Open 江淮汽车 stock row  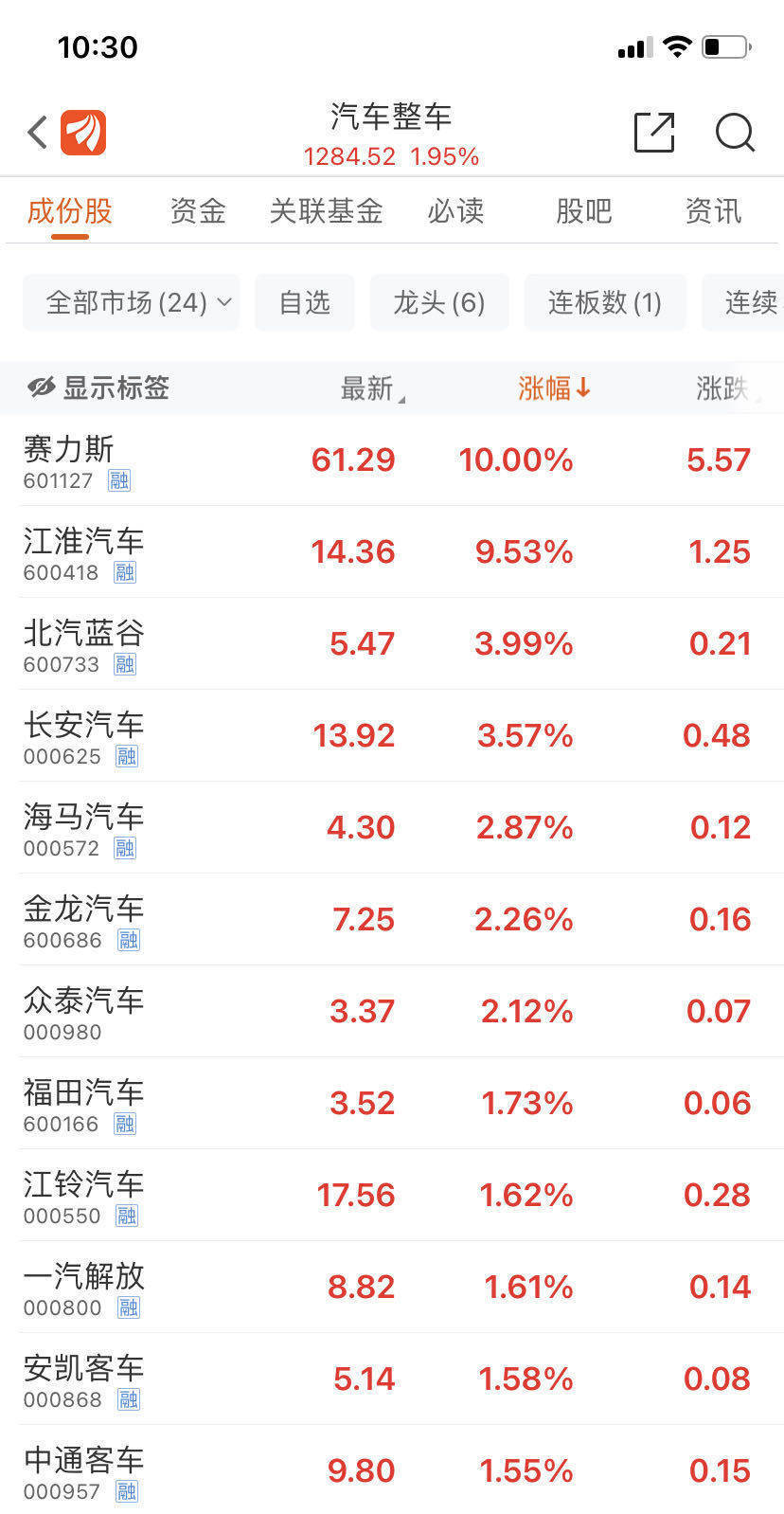coord(392,551)
